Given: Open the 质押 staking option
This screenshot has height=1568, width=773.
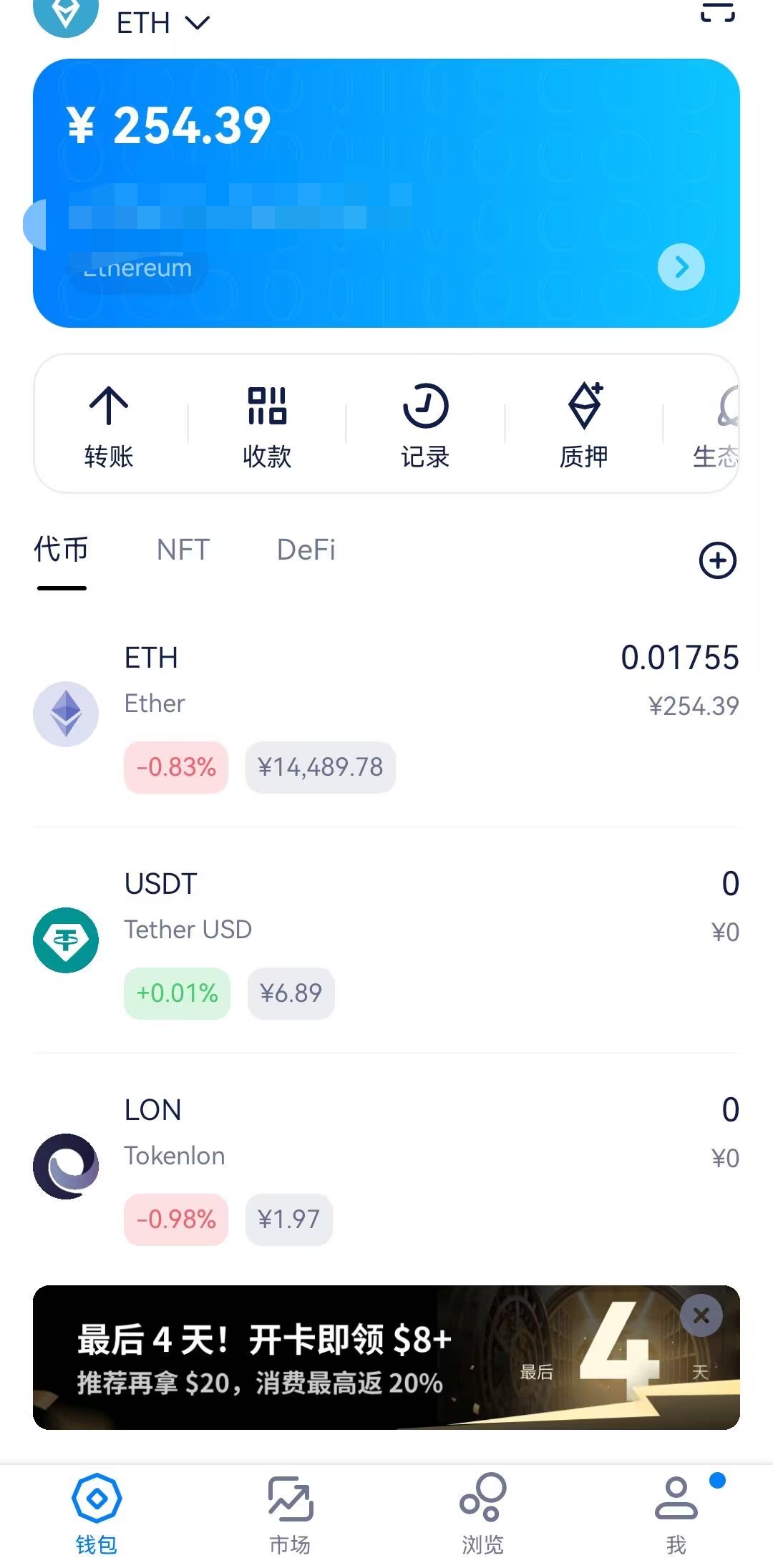Looking at the screenshot, I should click(x=584, y=425).
